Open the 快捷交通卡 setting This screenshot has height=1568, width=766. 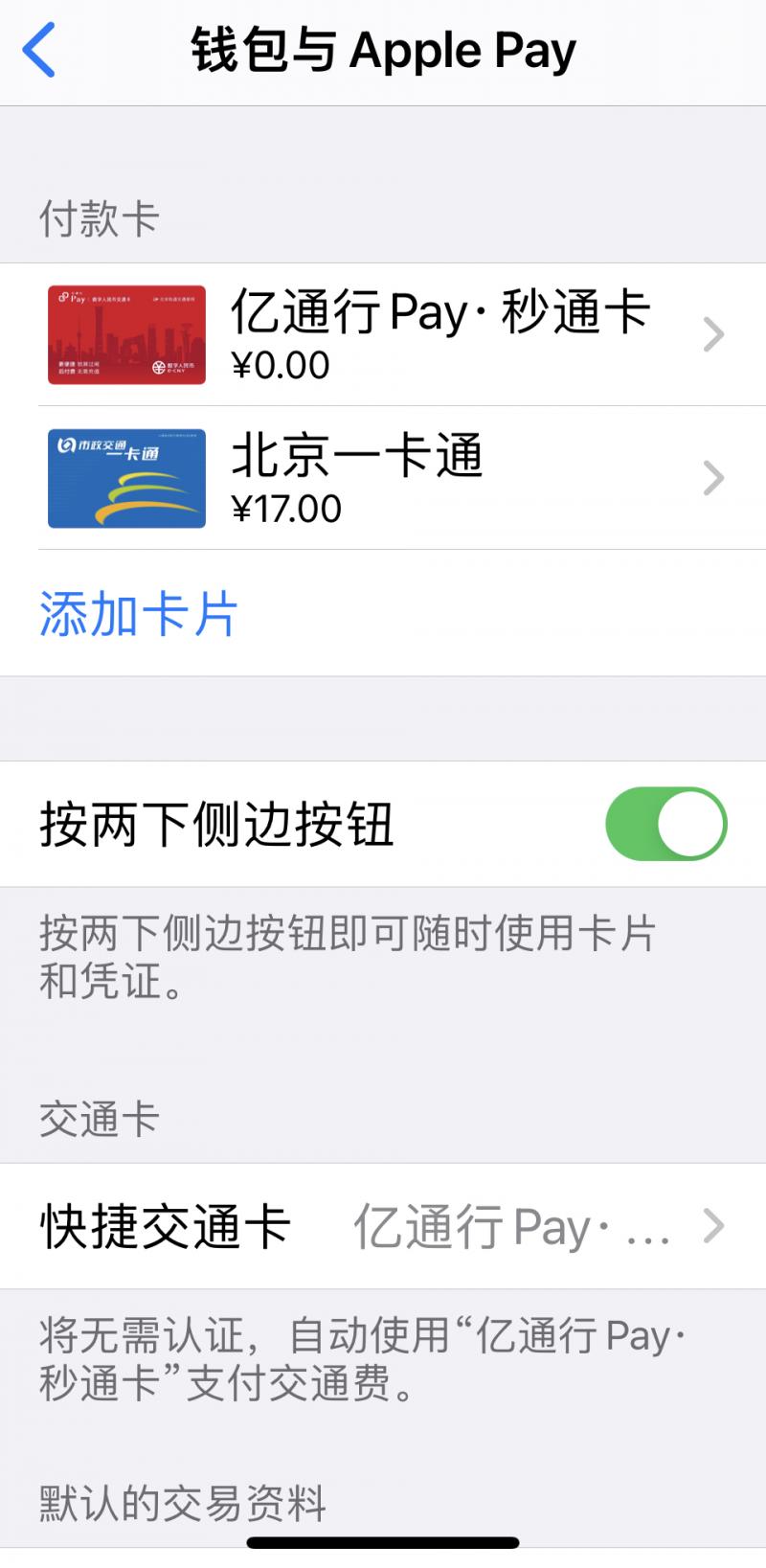click(x=383, y=1226)
